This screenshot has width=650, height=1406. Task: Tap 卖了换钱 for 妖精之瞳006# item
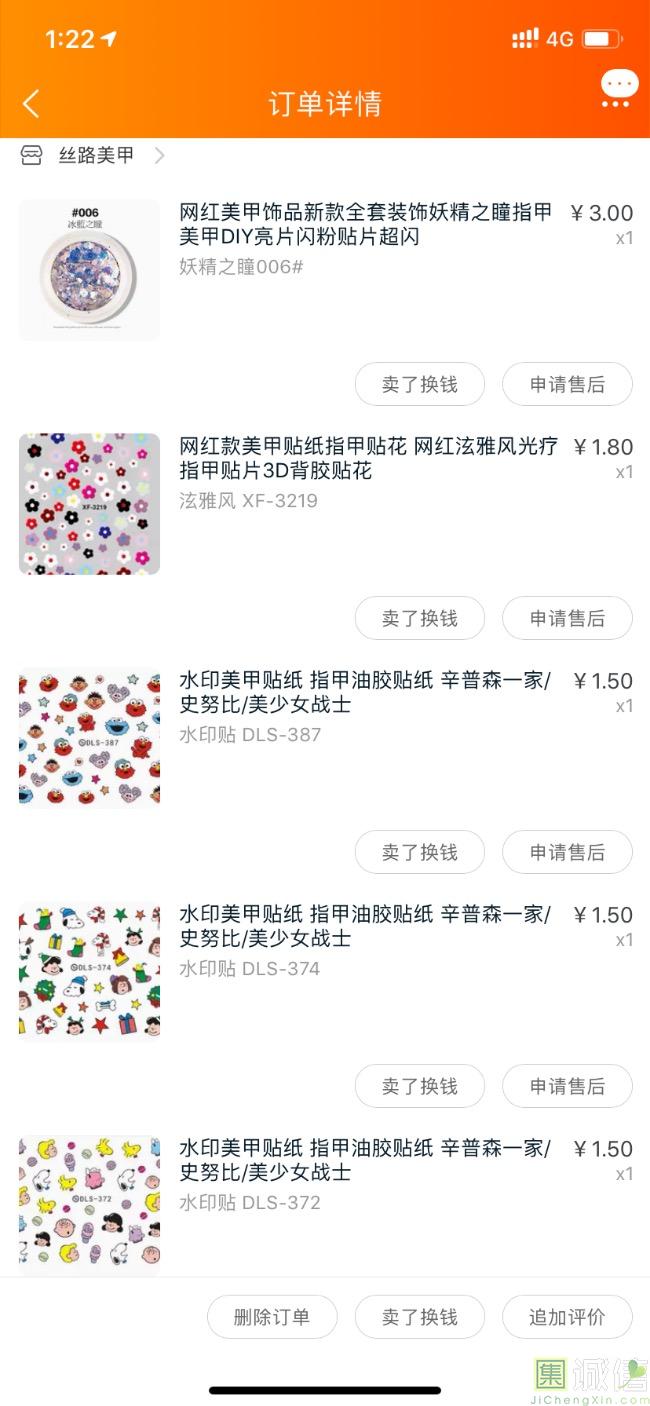pos(419,384)
